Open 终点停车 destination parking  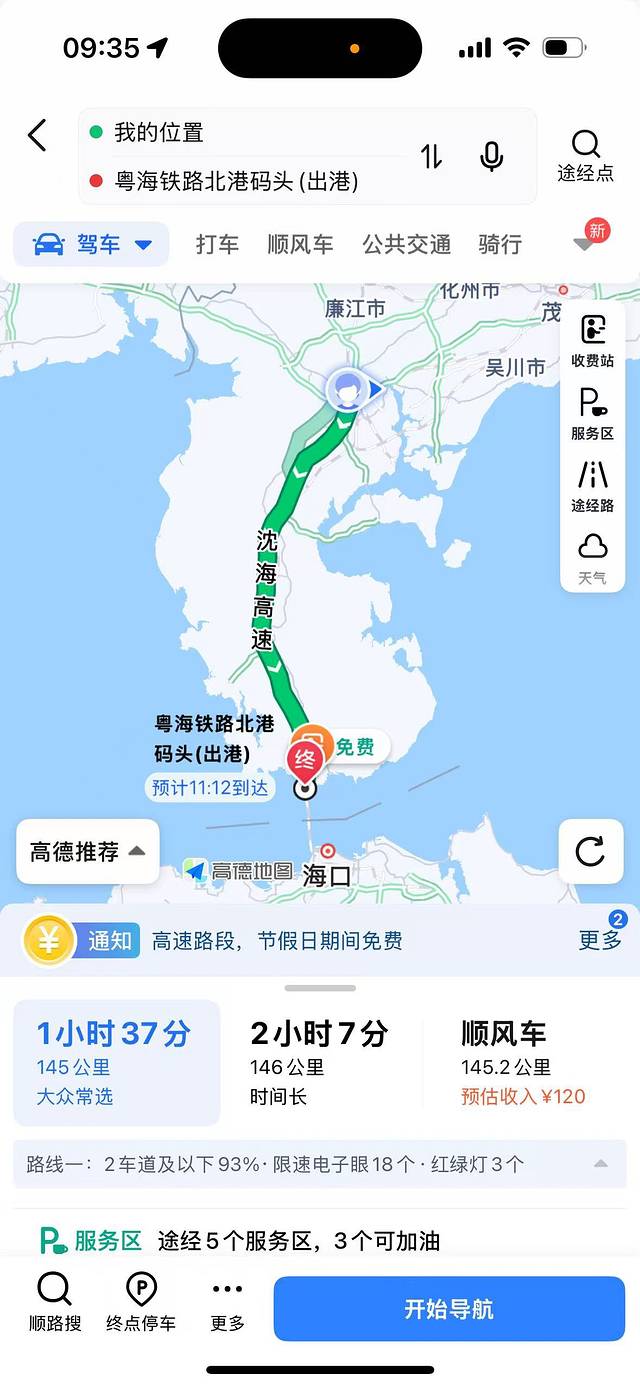tap(141, 1303)
